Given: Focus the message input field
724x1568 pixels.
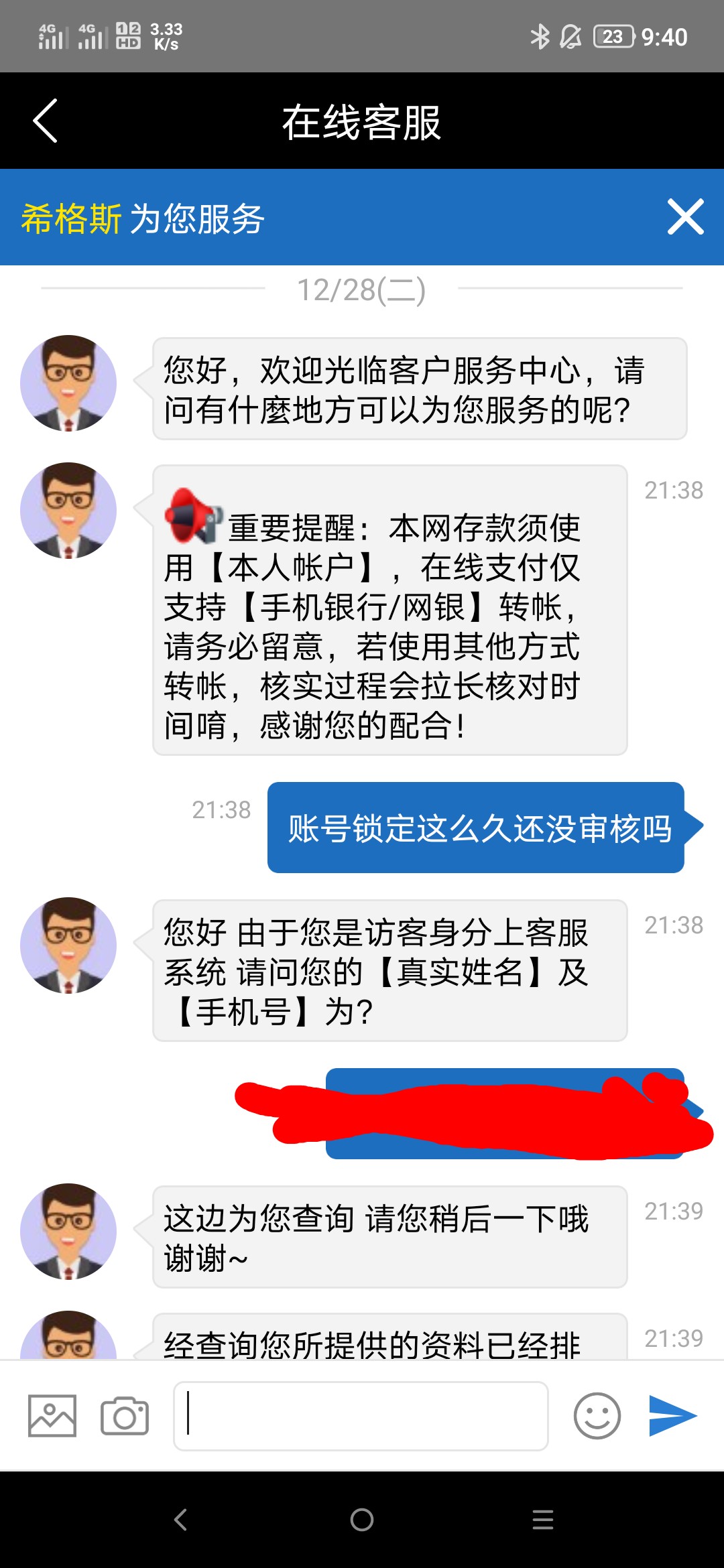Looking at the screenshot, I should [361, 1416].
